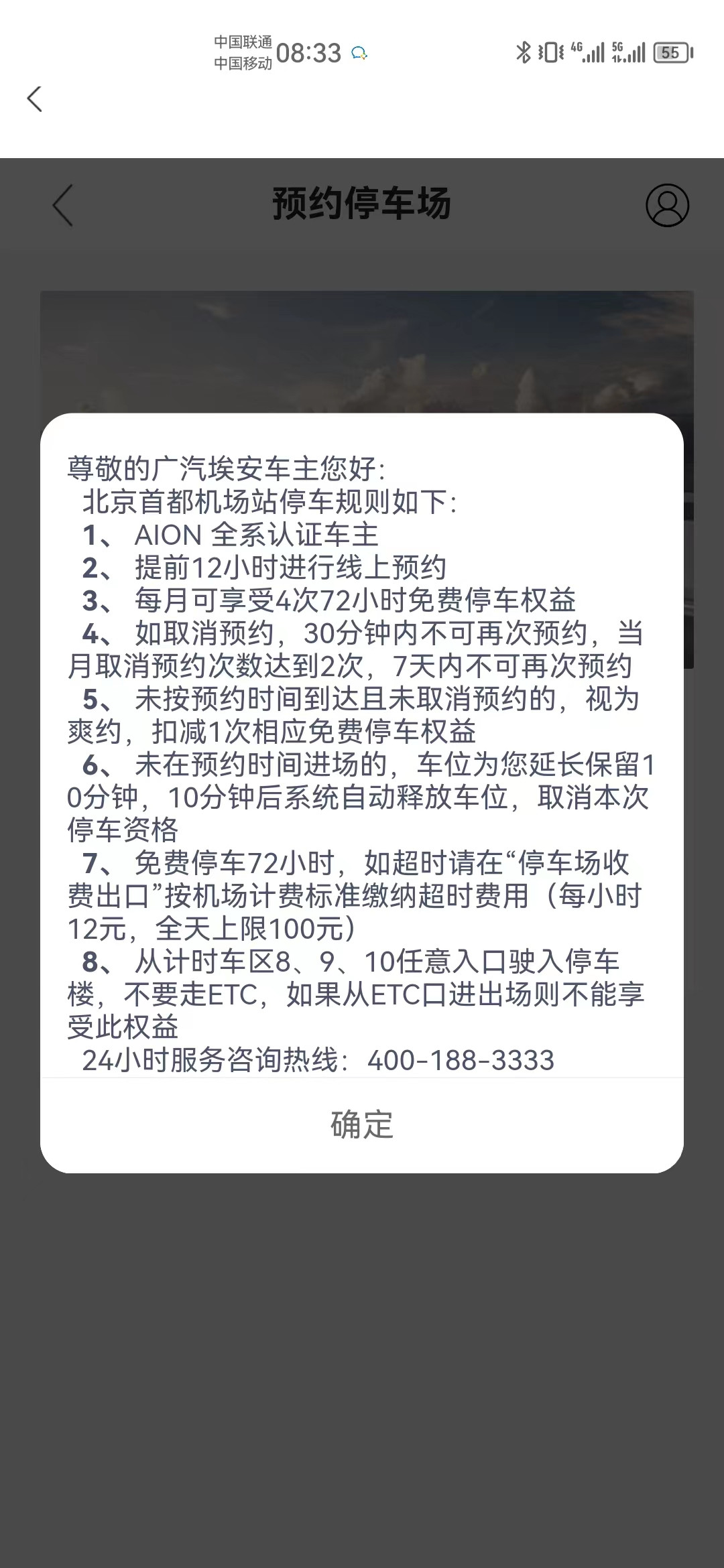Tap the top-left back arrow
The image size is (724, 1568).
[34, 99]
